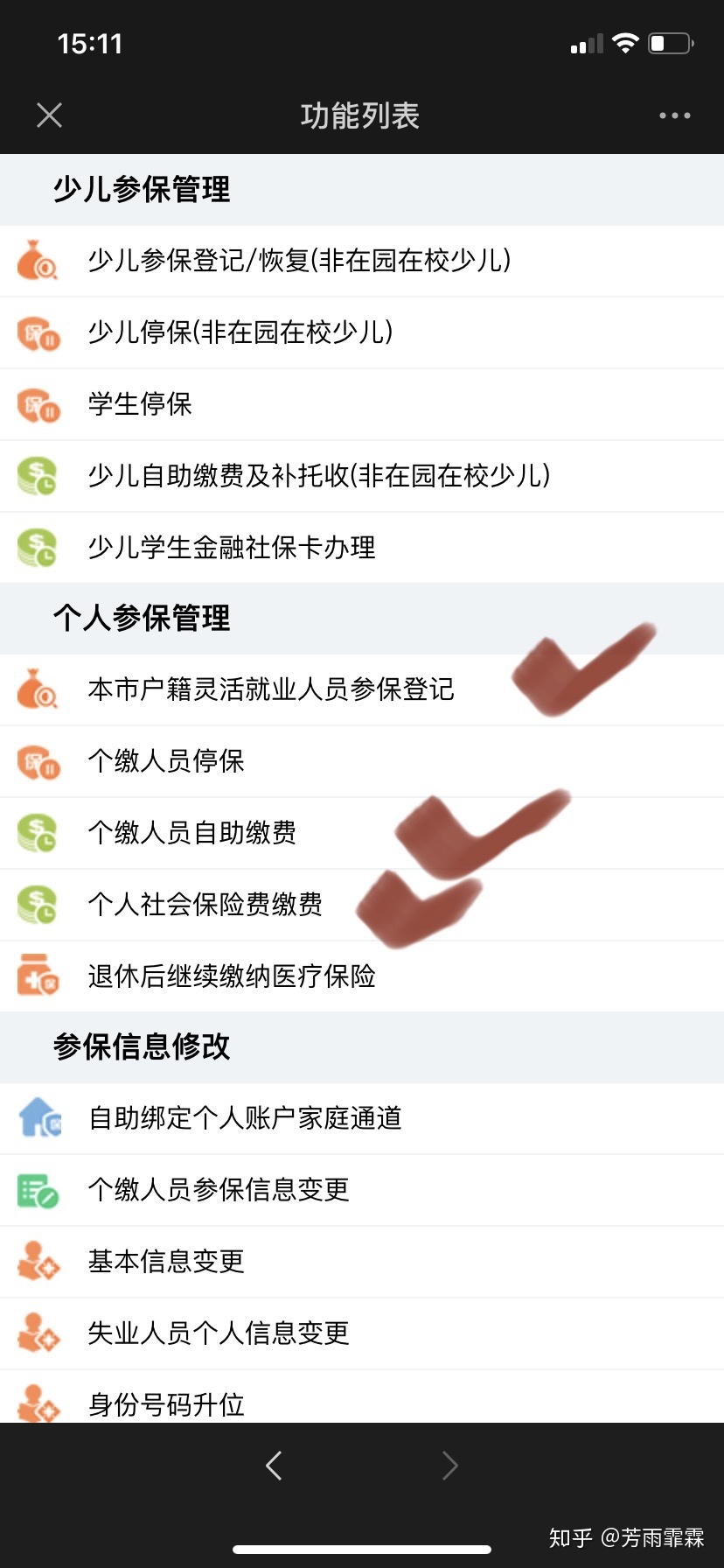This screenshot has width=724, height=1568.
Task: Open 失业人员个人信息变更
Action: click(362, 1333)
